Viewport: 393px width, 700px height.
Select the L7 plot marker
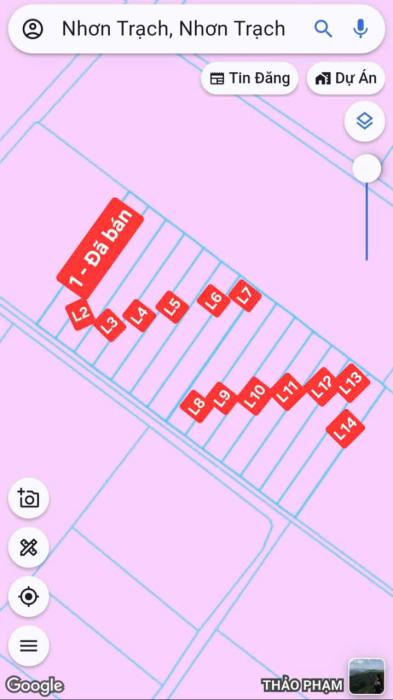(x=245, y=296)
